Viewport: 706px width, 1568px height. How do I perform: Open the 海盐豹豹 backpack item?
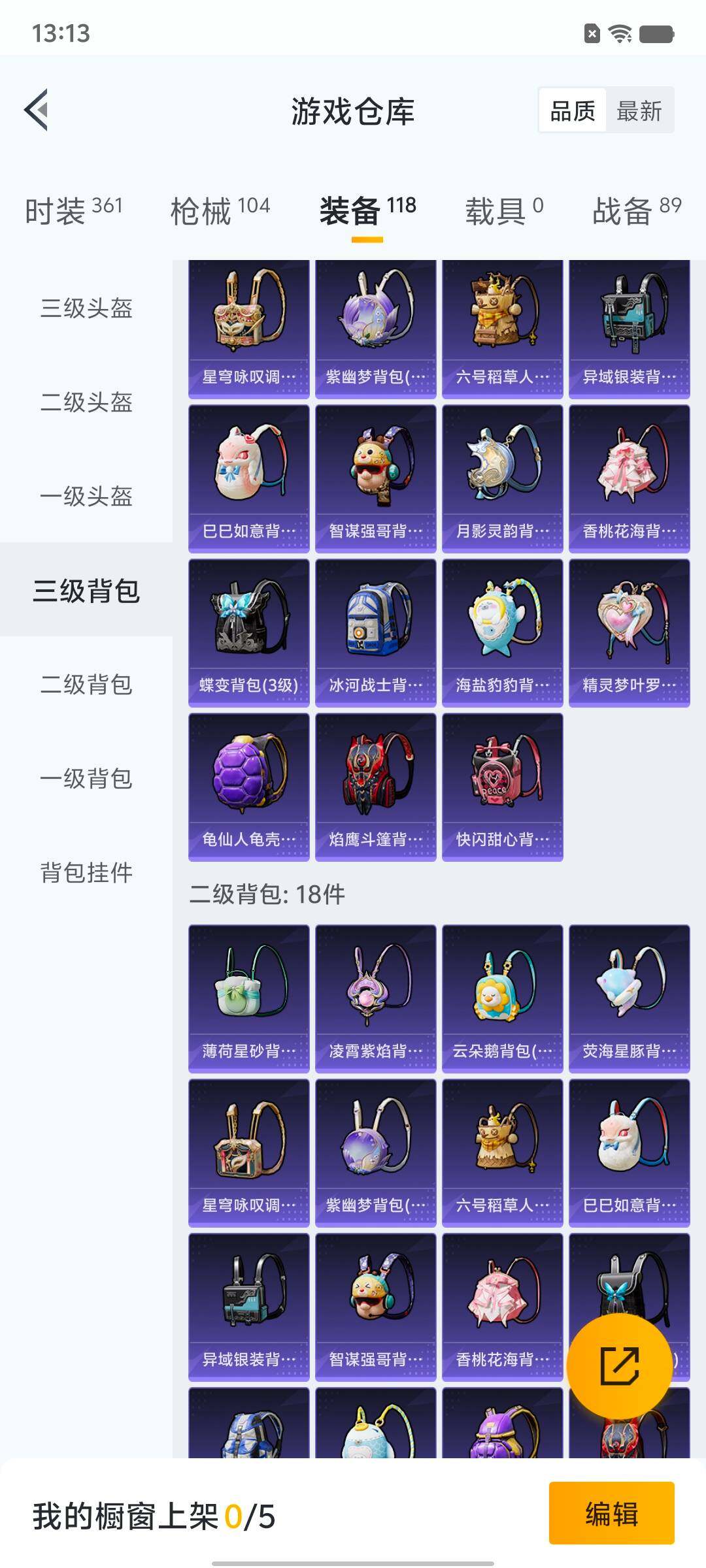502,632
